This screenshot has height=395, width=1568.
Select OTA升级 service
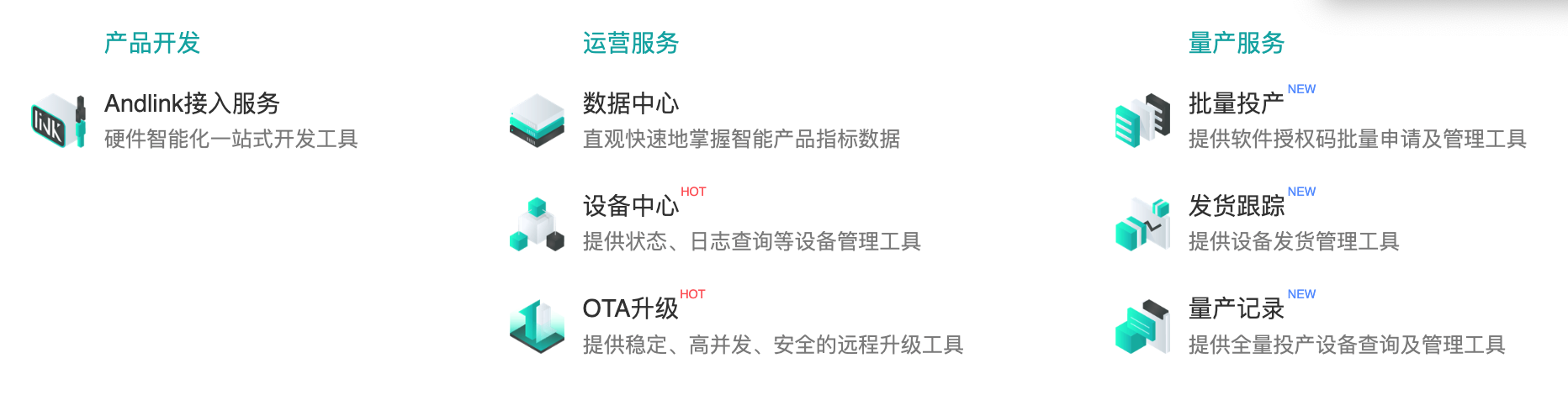[630, 308]
